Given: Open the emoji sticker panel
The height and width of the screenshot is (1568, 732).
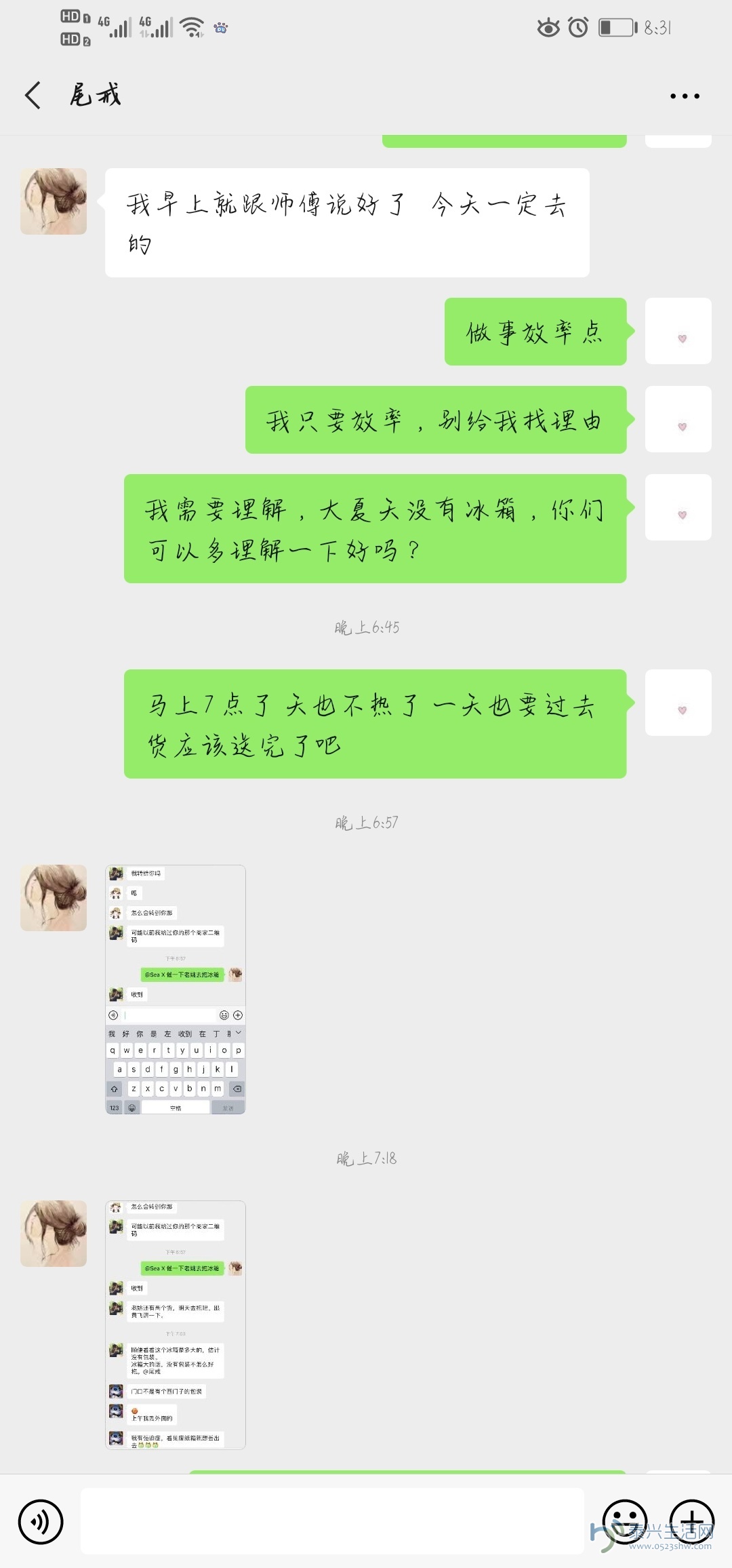Looking at the screenshot, I should pyautogui.click(x=624, y=1521).
